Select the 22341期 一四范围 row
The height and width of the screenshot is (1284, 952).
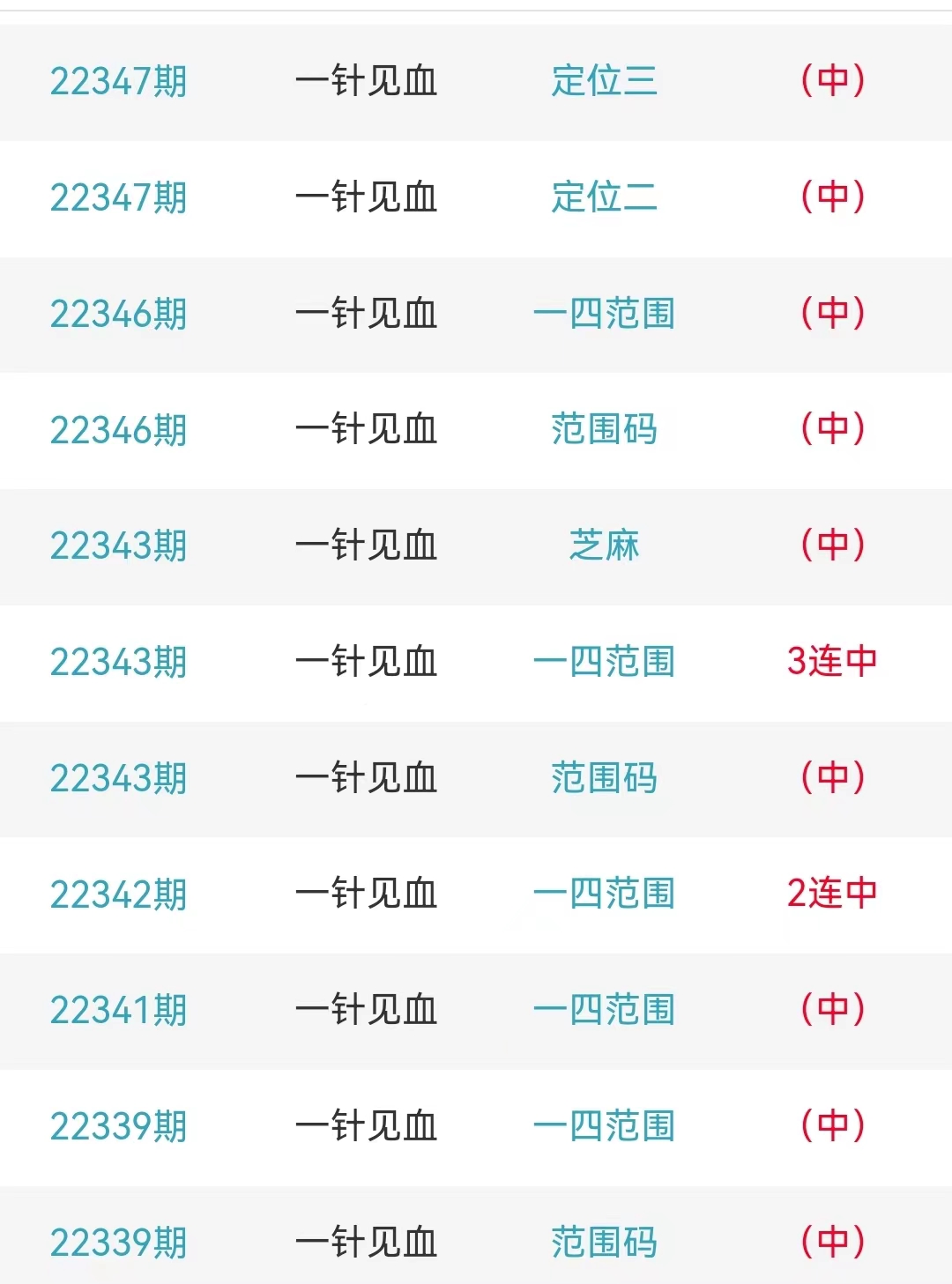coord(604,1010)
